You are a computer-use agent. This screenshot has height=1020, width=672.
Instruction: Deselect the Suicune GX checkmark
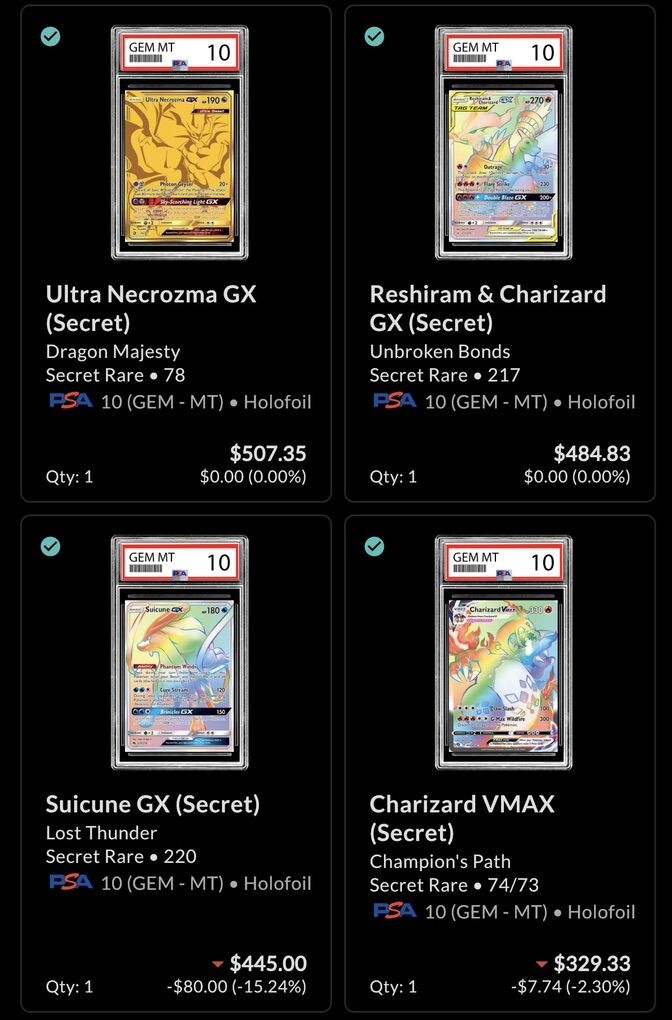point(50,547)
